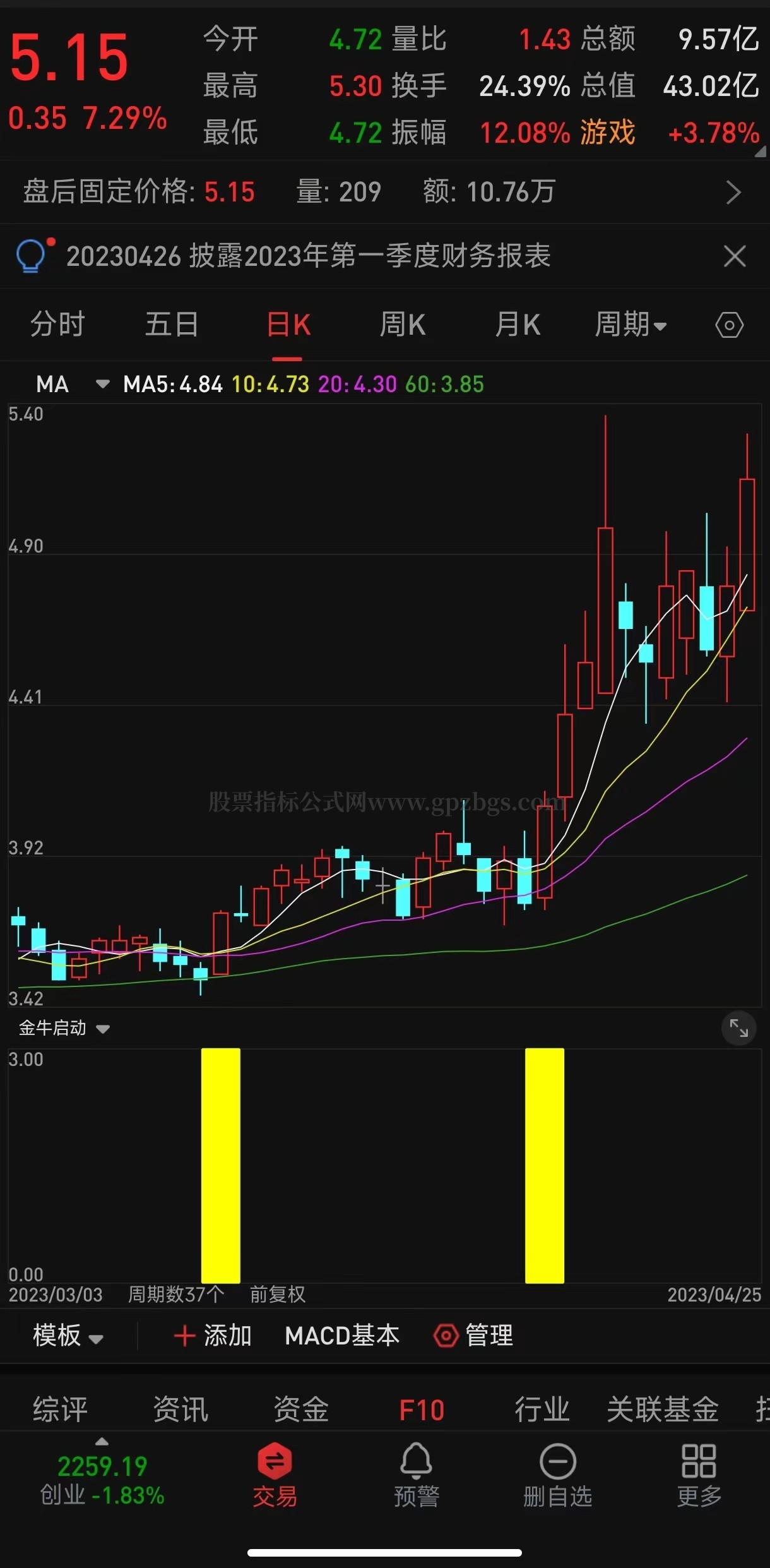The height and width of the screenshot is (1568, 770).
Task: Switch to the 分时 chart tab
Action: [57, 325]
